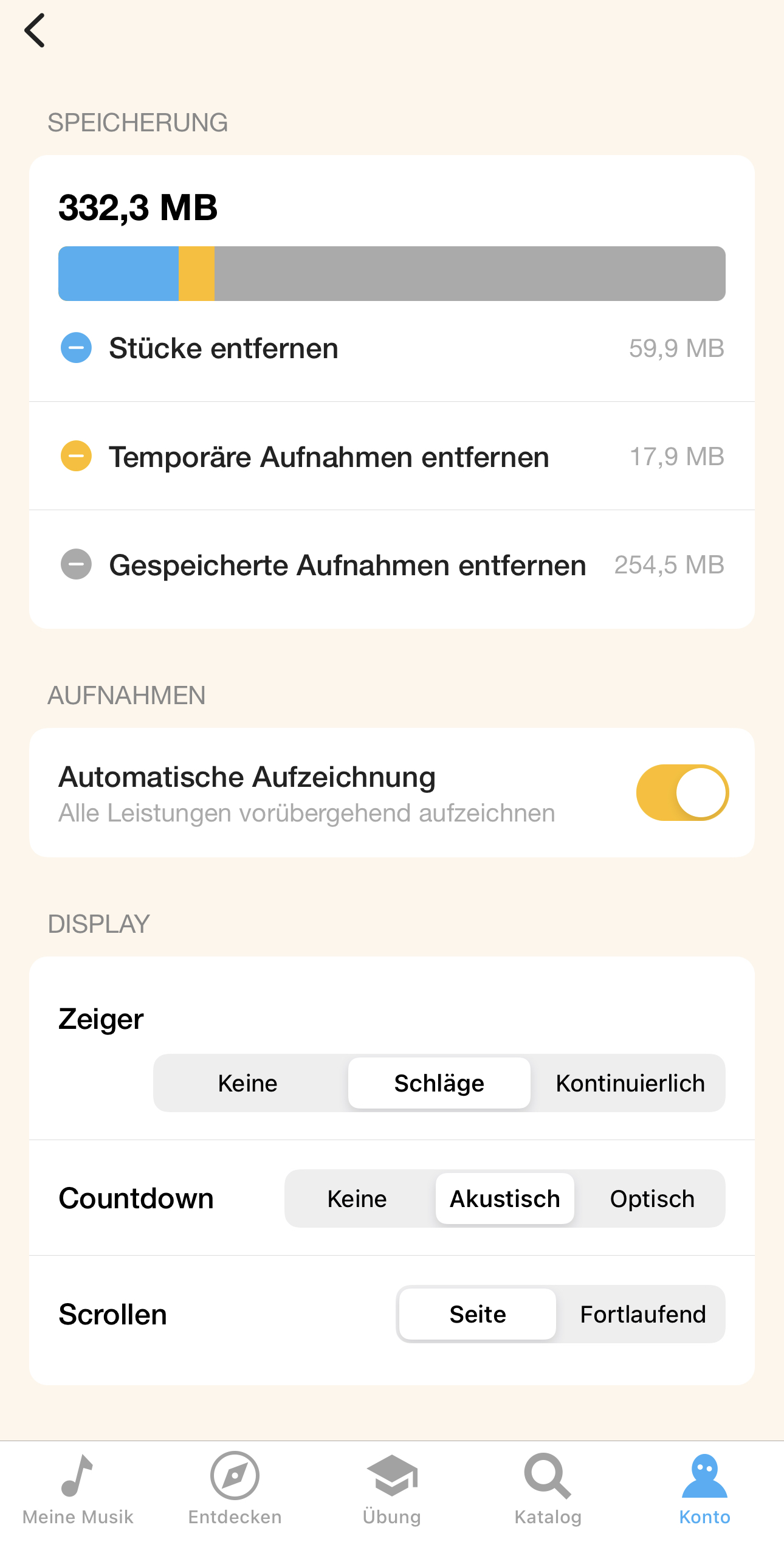Tap Stücke entfernen to free 59,9 MB
This screenshot has height=1550, width=784.
[392, 348]
